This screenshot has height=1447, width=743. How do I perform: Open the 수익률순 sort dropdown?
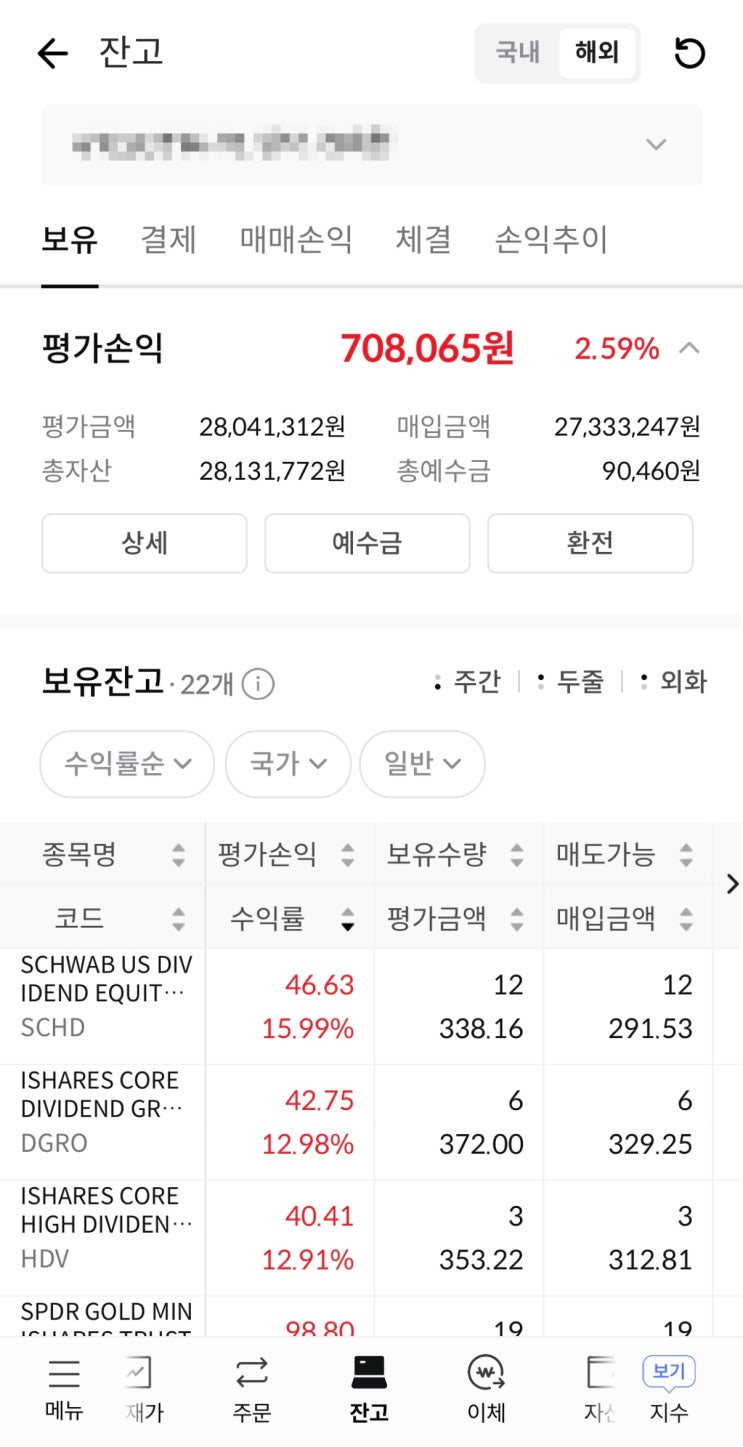coord(127,764)
